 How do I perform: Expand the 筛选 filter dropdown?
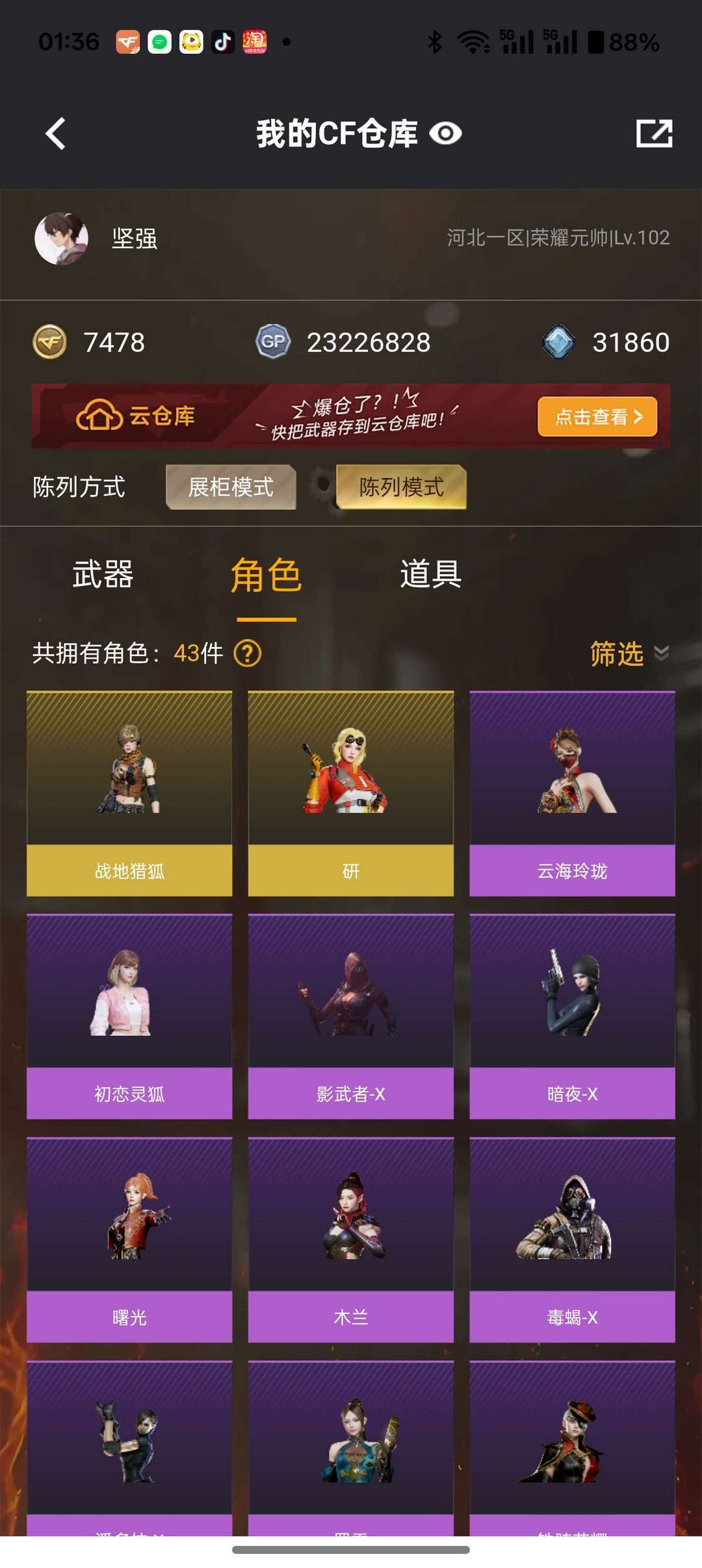coord(629,653)
